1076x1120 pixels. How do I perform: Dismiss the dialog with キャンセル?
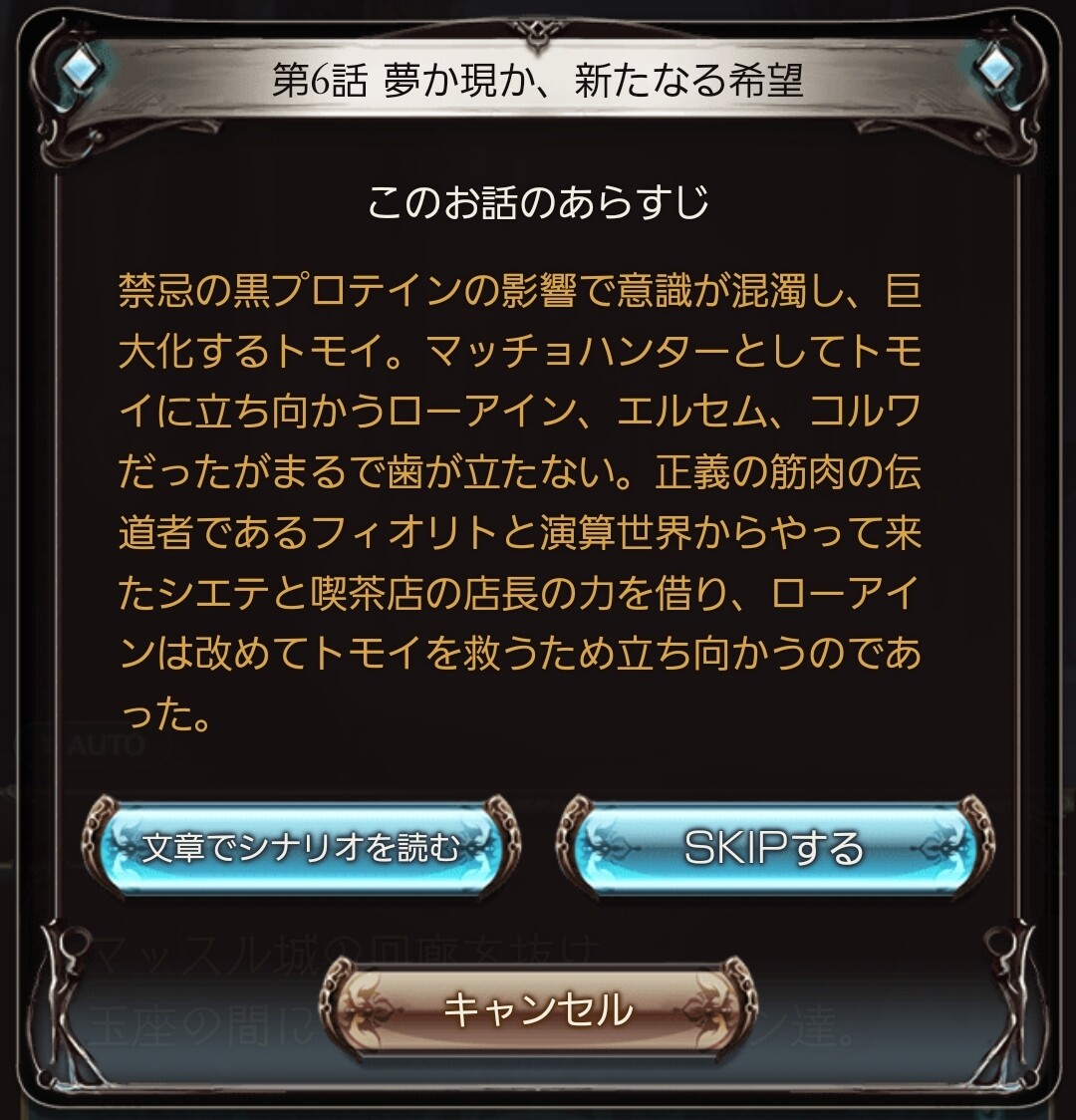pos(538,1009)
